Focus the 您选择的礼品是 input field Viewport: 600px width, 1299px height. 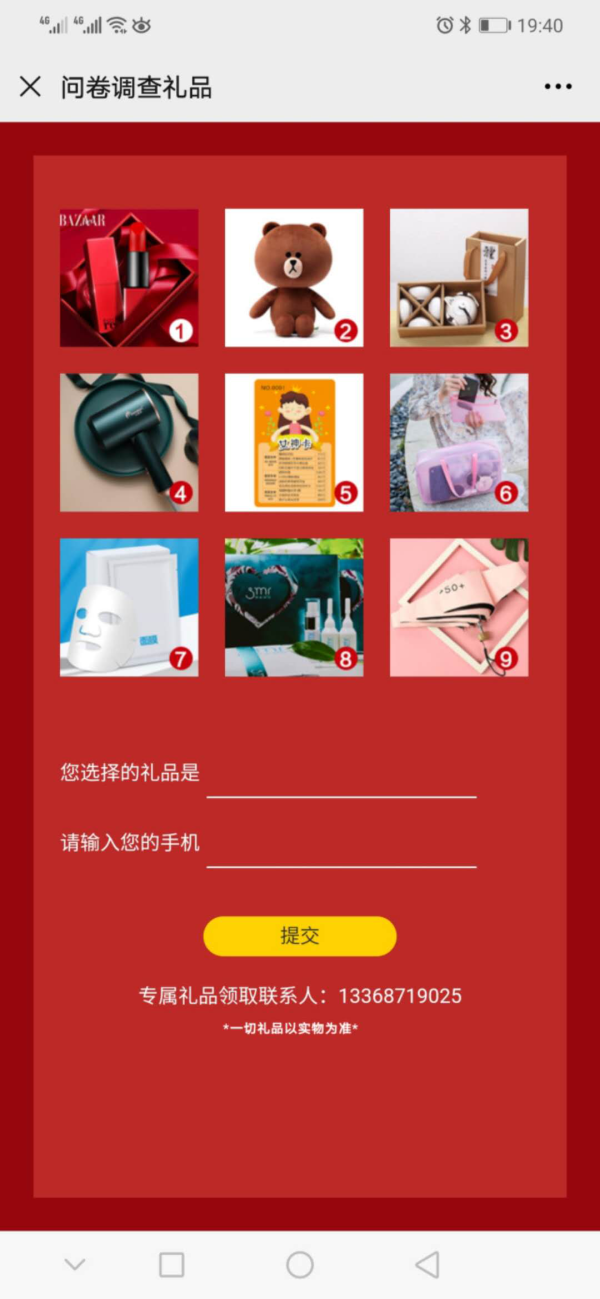tap(341, 778)
